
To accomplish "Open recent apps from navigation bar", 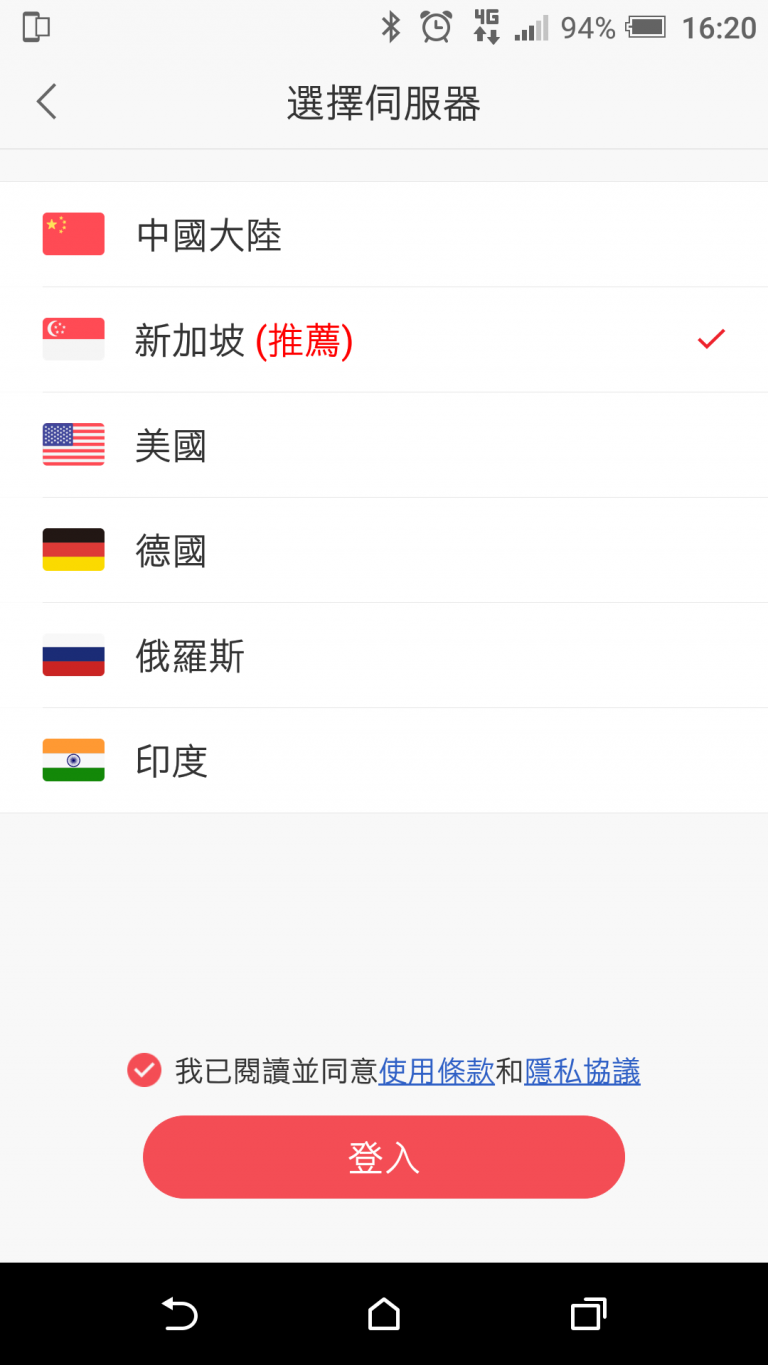I will 588,1314.
